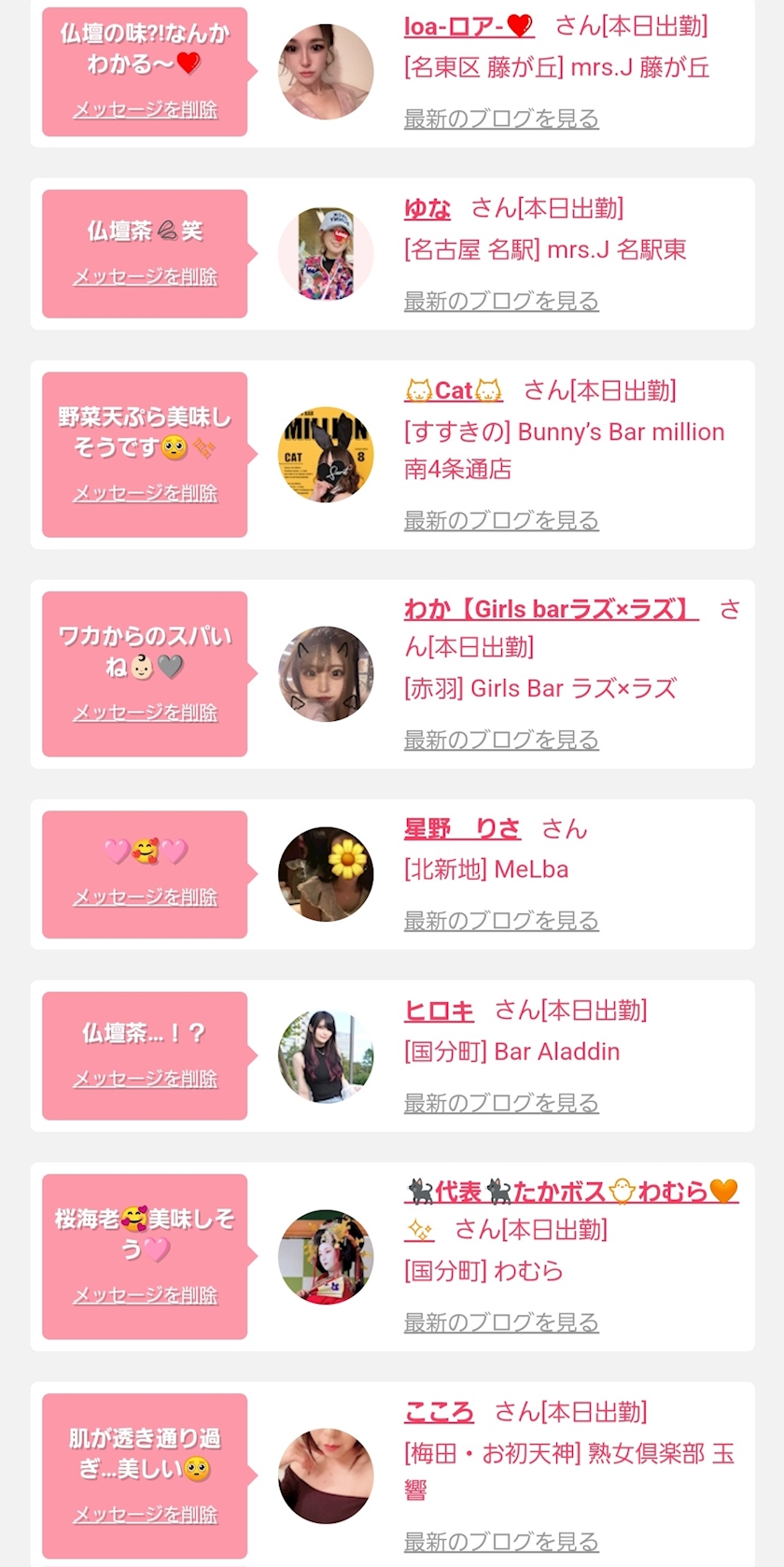View latest blog of ヒロキ

click(x=501, y=1103)
